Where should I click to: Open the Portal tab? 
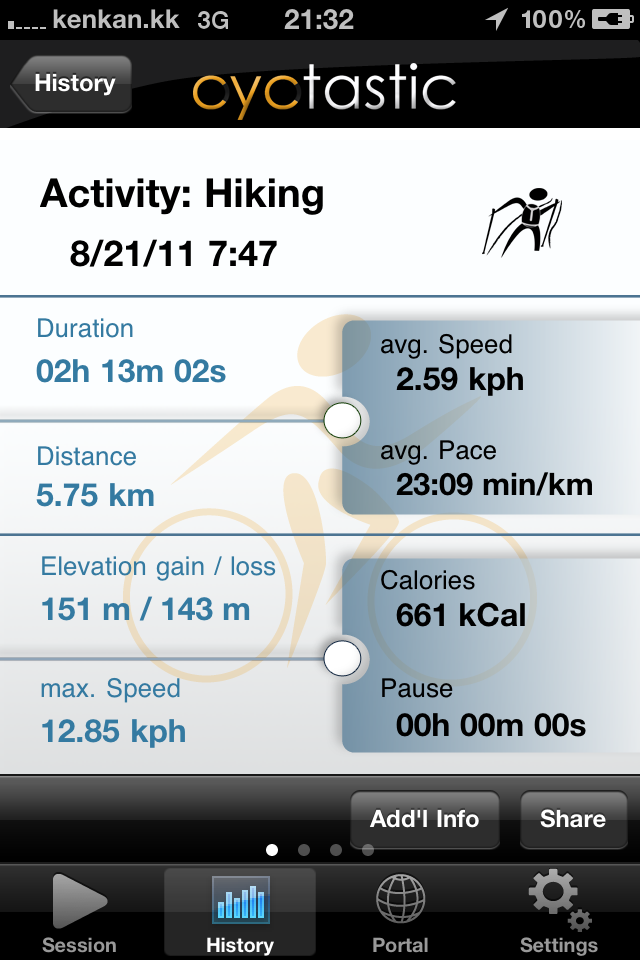point(400,914)
